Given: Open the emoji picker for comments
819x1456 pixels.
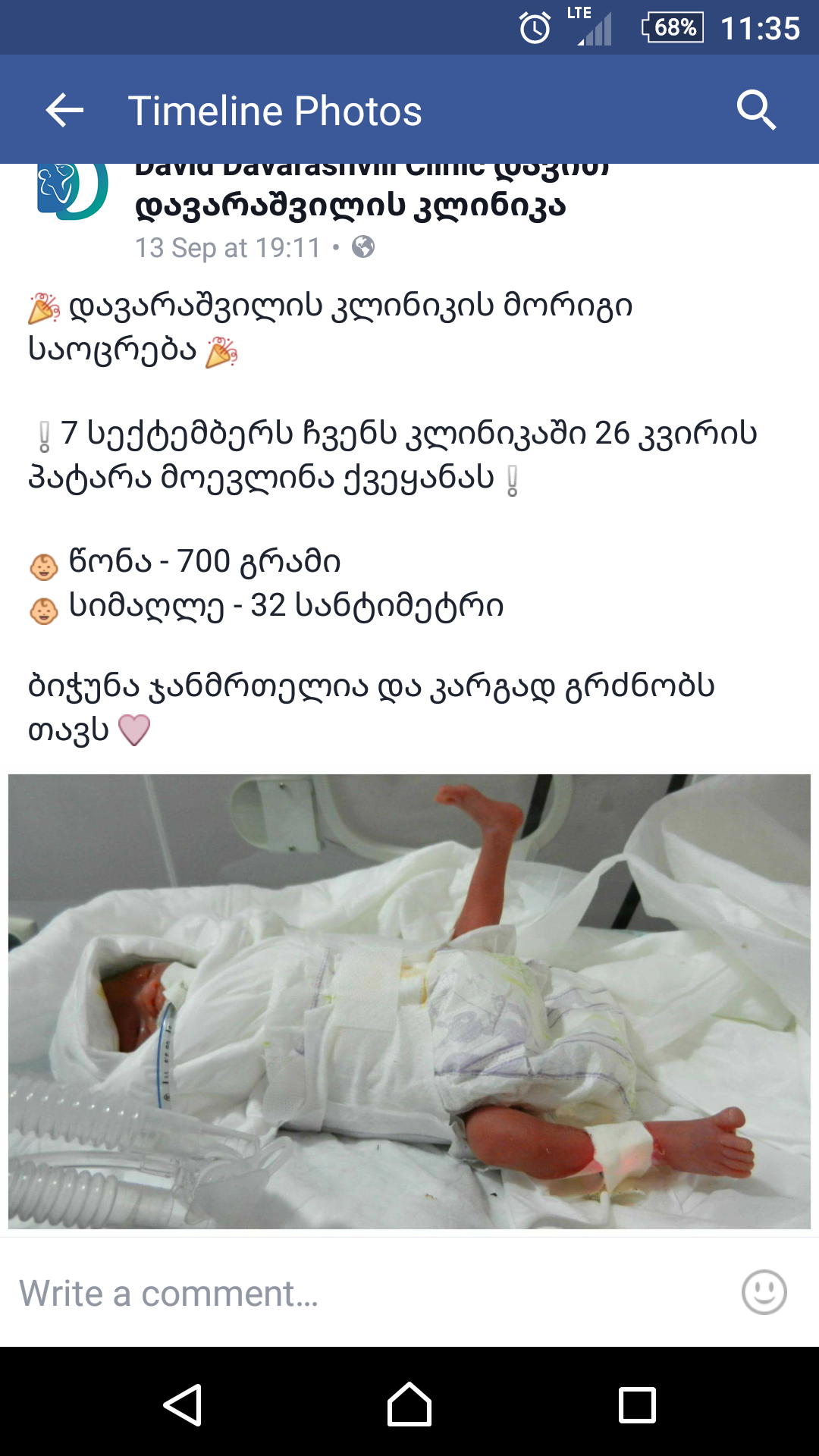Looking at the screenshot, I should pos(764,1292).
